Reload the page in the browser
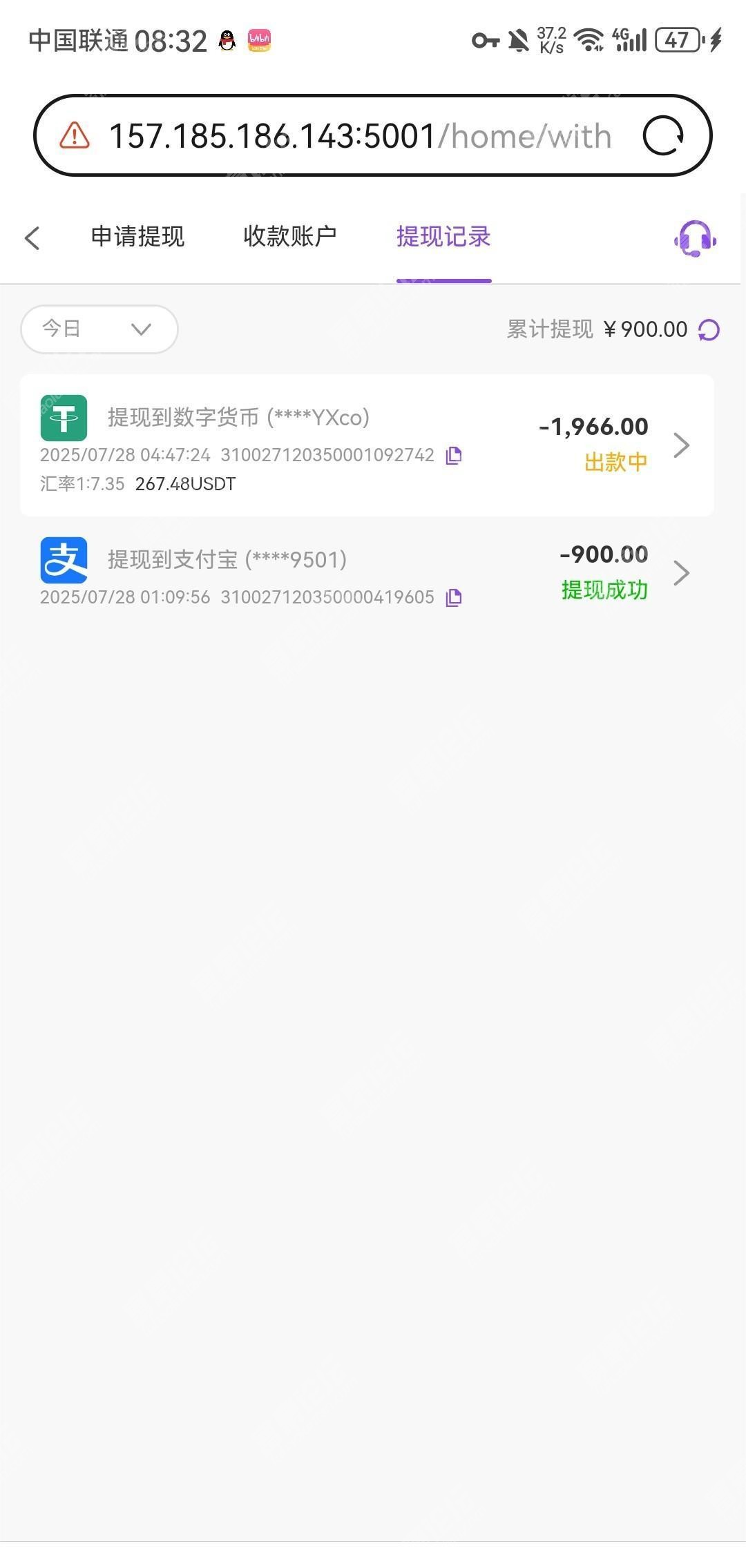The height and width of the screenshot is (1568, 746). [663, 135]
